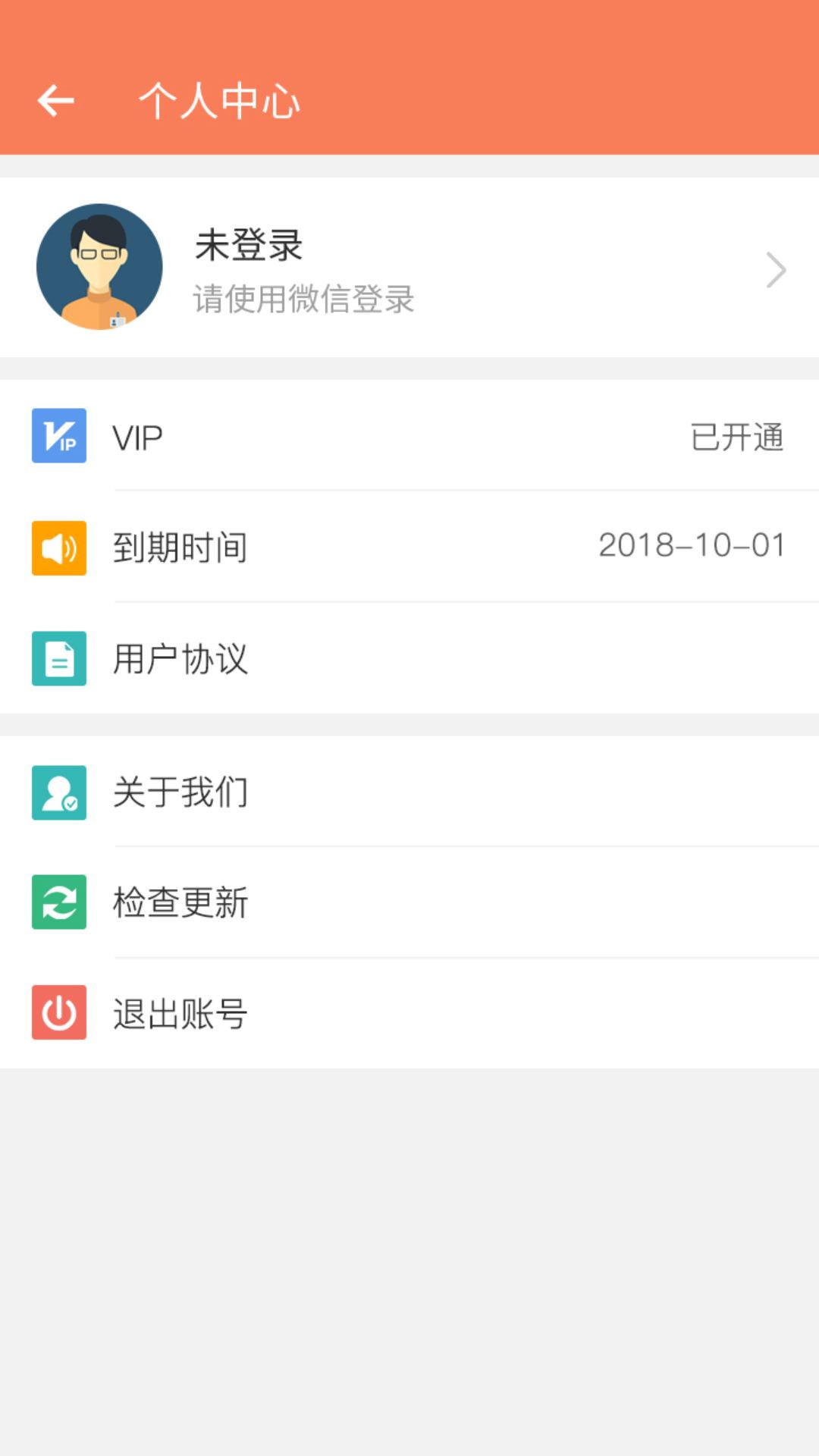Click the 关于我们 user profile icon
Screen dimensions: 819x1456
58,792
